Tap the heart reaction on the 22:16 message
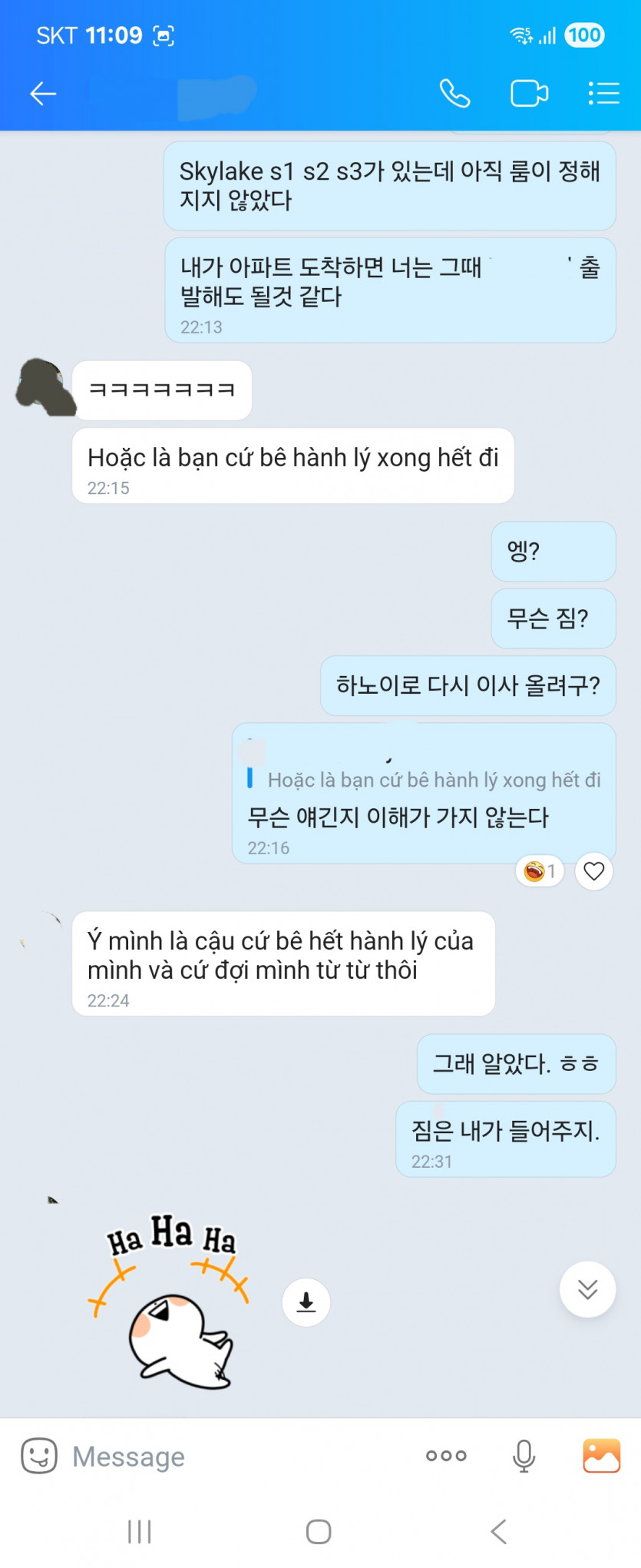This screenshot has height=1568, width=641. click(x=594, y=871)
